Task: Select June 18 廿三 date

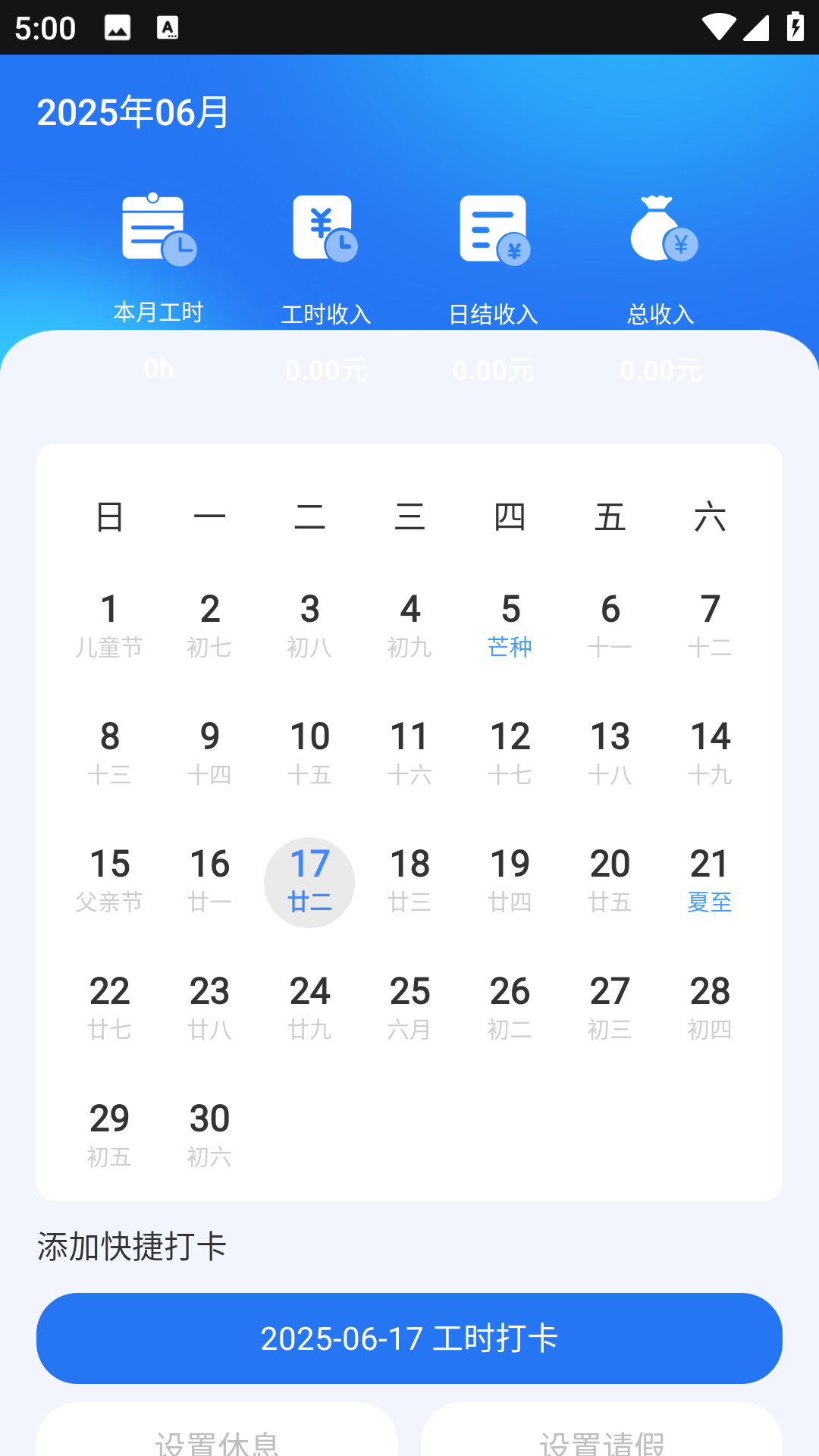Action: point(409,881)
